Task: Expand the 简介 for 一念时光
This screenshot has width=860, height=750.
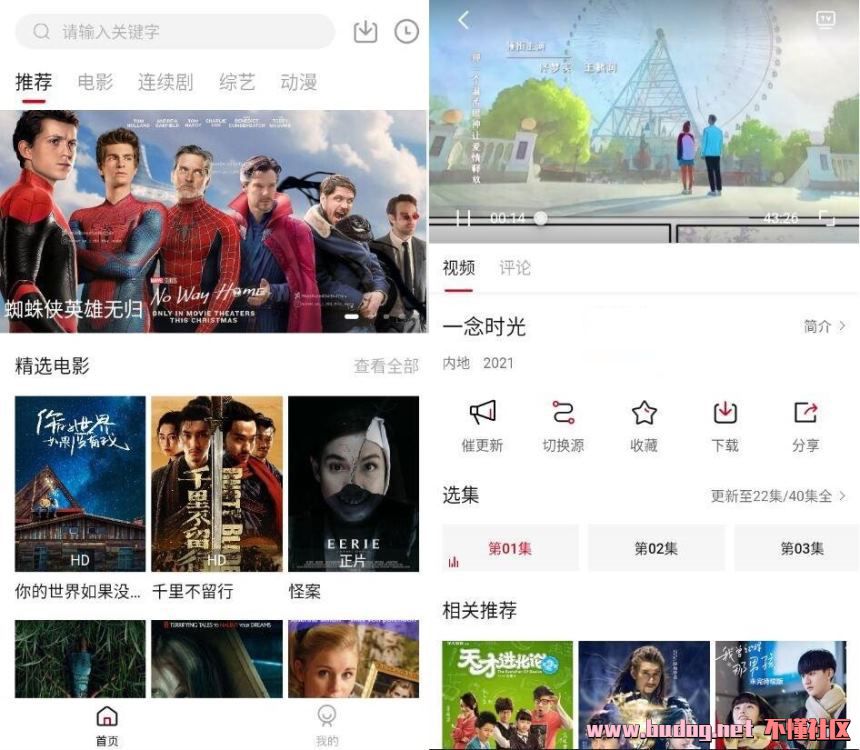Action: 824,326
